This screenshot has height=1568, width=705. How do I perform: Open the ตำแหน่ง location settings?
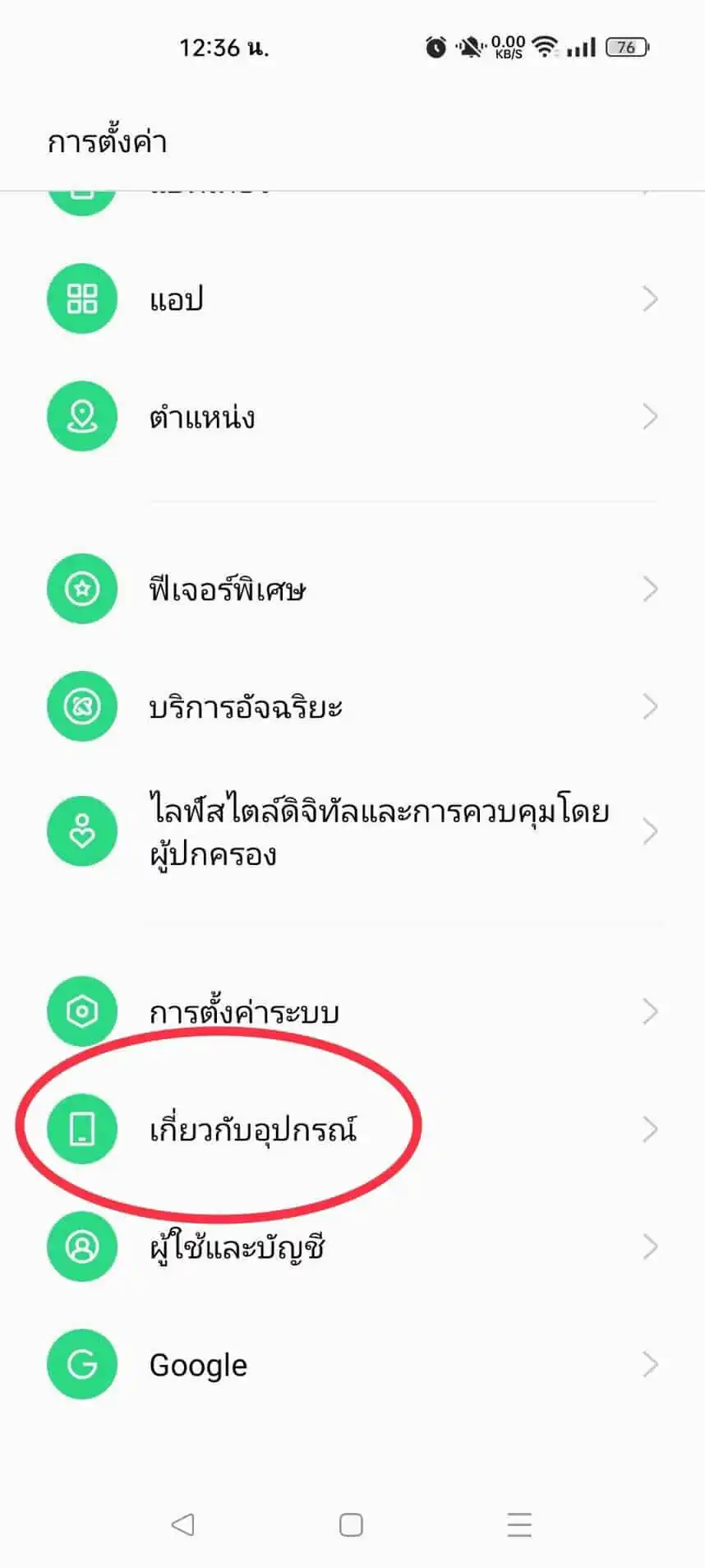click(352, 417)
